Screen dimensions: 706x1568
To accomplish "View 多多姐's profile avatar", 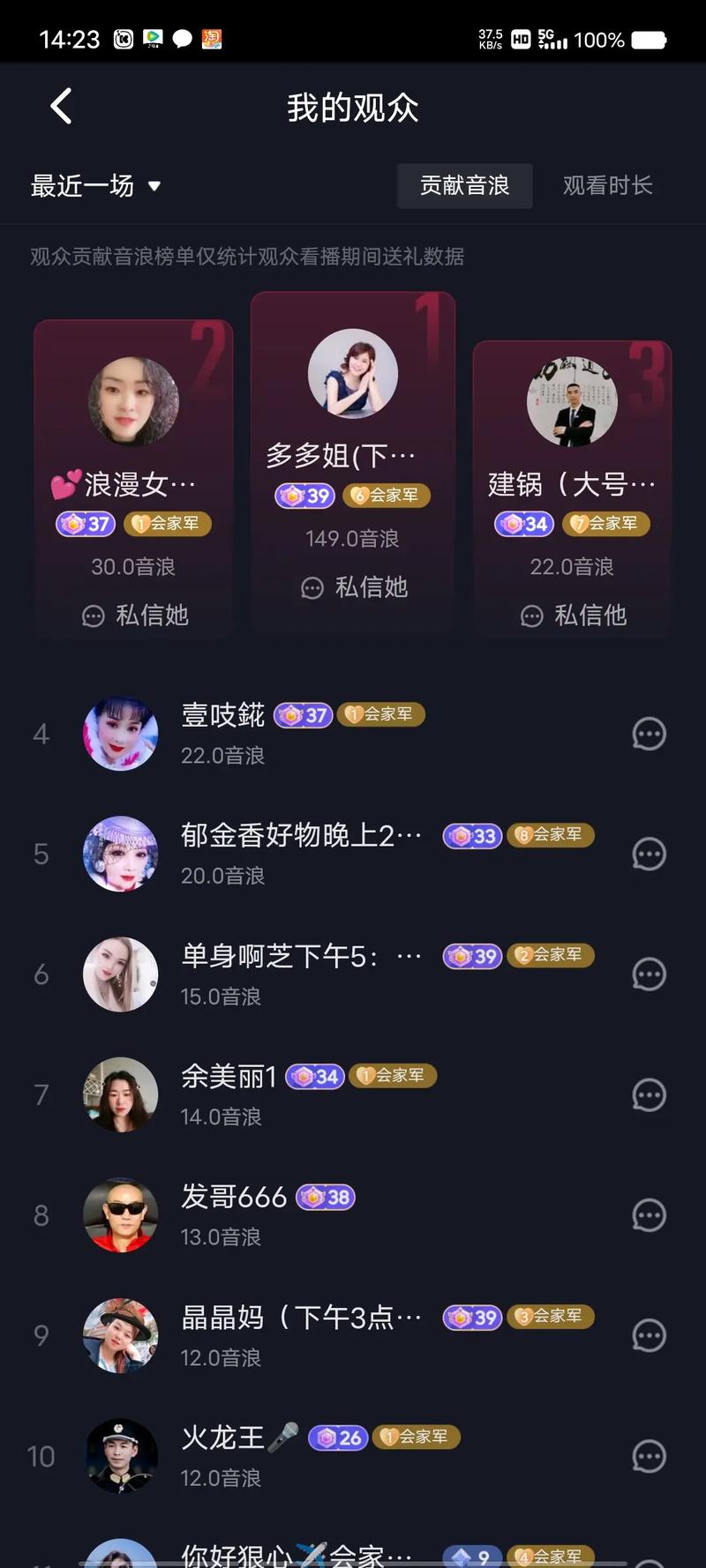I will click(x=353, y=373).
